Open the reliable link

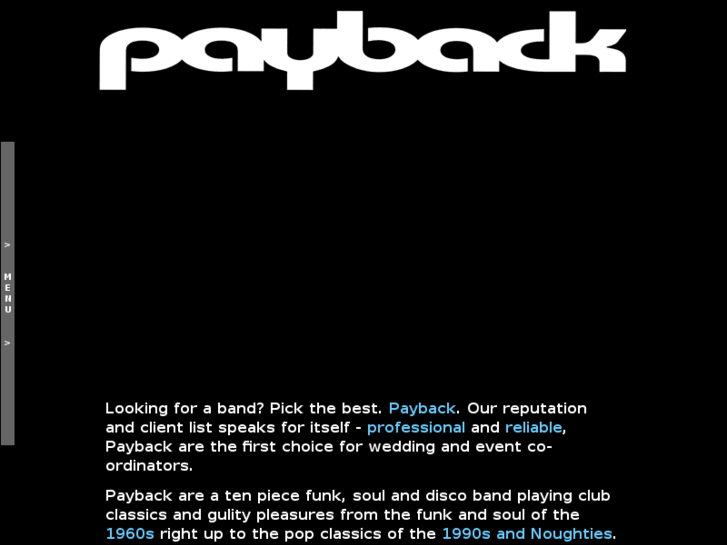coord(533,427)
